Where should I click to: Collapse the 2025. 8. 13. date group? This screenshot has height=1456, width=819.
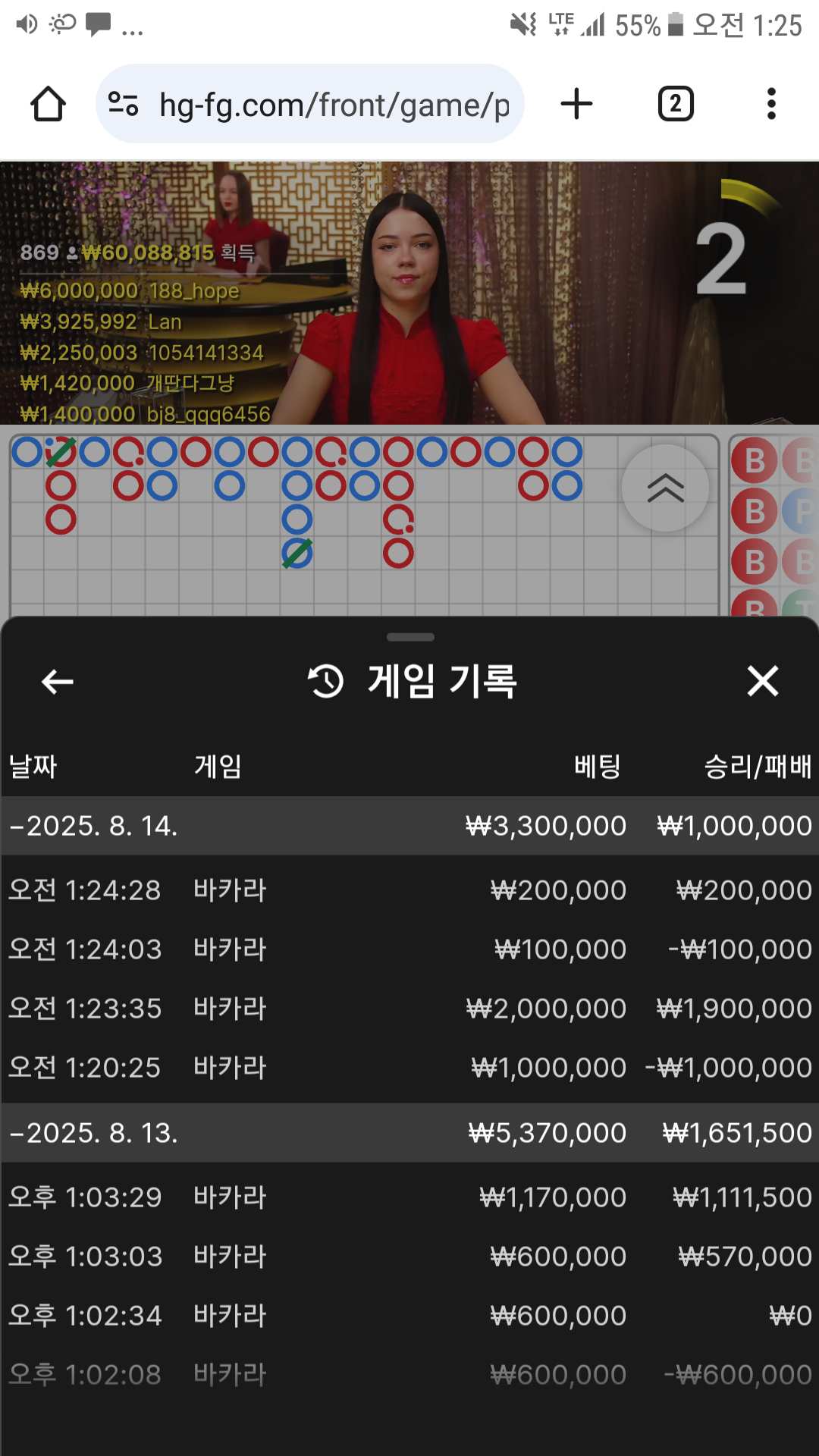(95, 1133)
